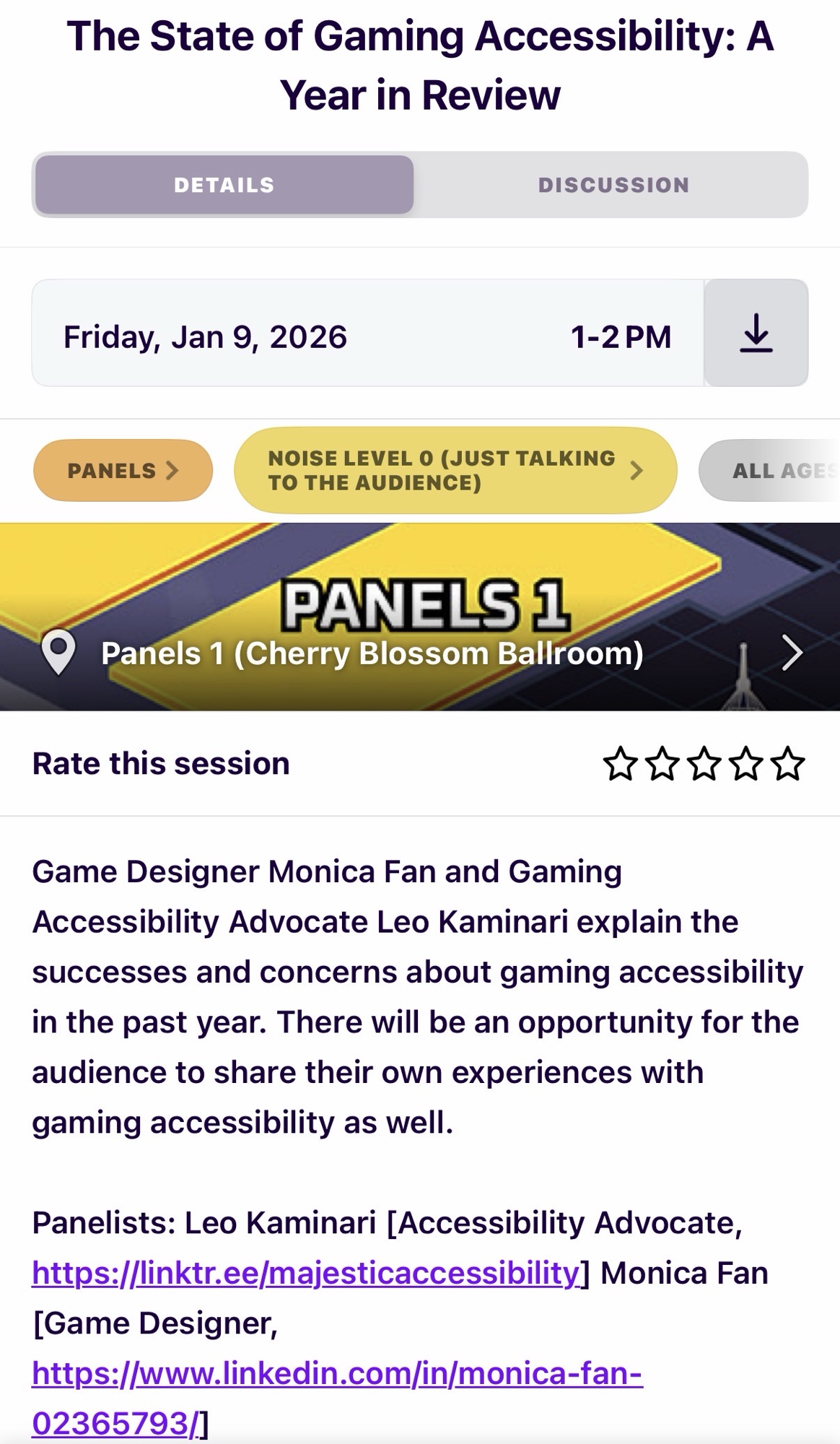Select the Details tab
Image resolution: width=840 pixels, height=1444 pixels.
tap(224, 185)
